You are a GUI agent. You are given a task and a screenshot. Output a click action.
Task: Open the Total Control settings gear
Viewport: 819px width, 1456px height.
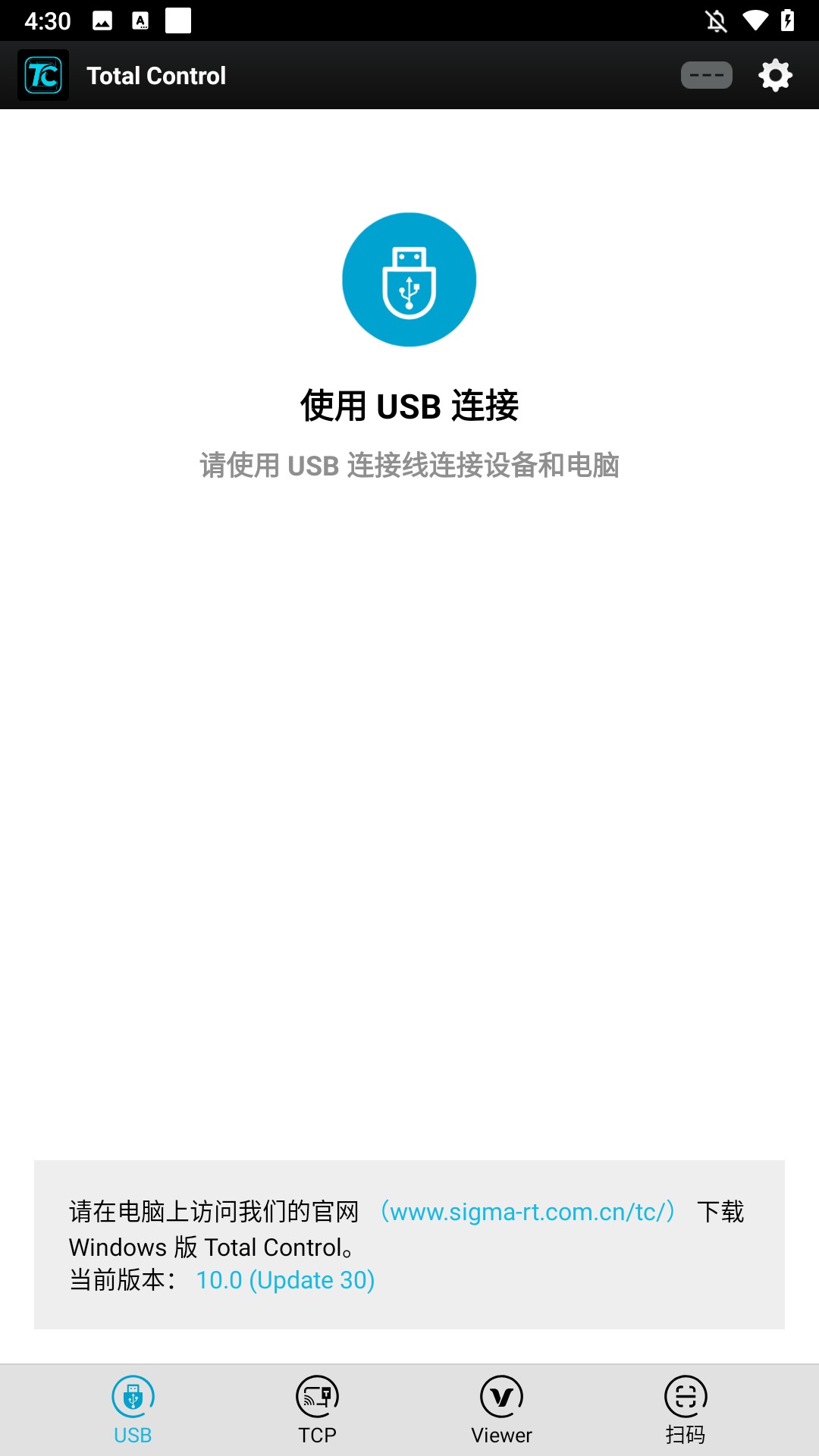tap(774, 75)
